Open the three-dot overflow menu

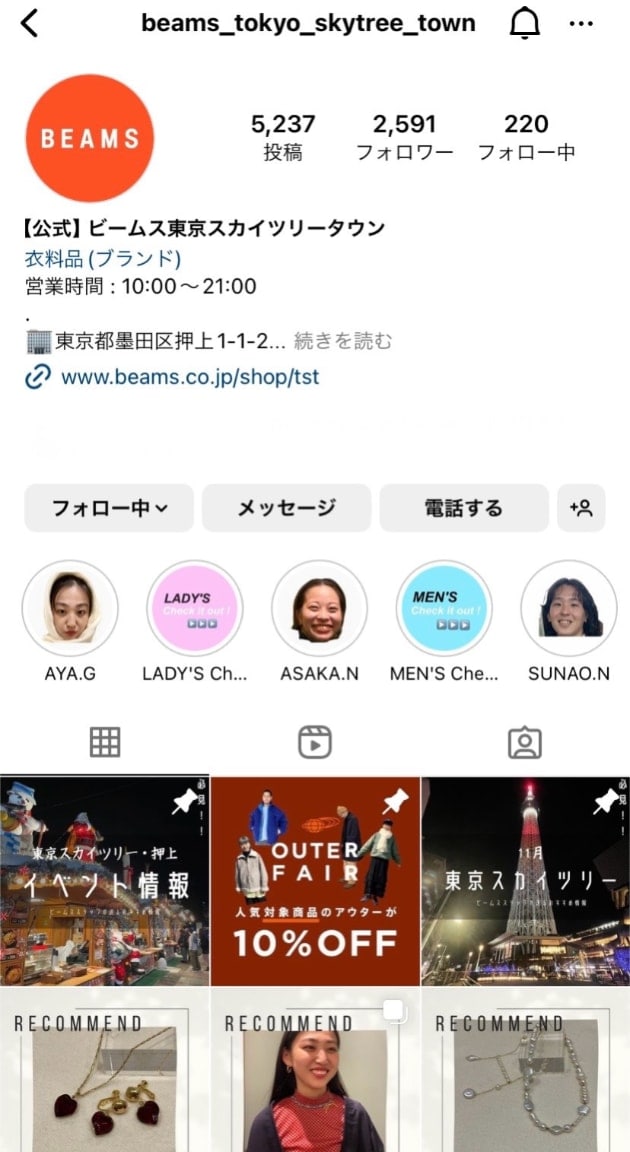(581, 23)
